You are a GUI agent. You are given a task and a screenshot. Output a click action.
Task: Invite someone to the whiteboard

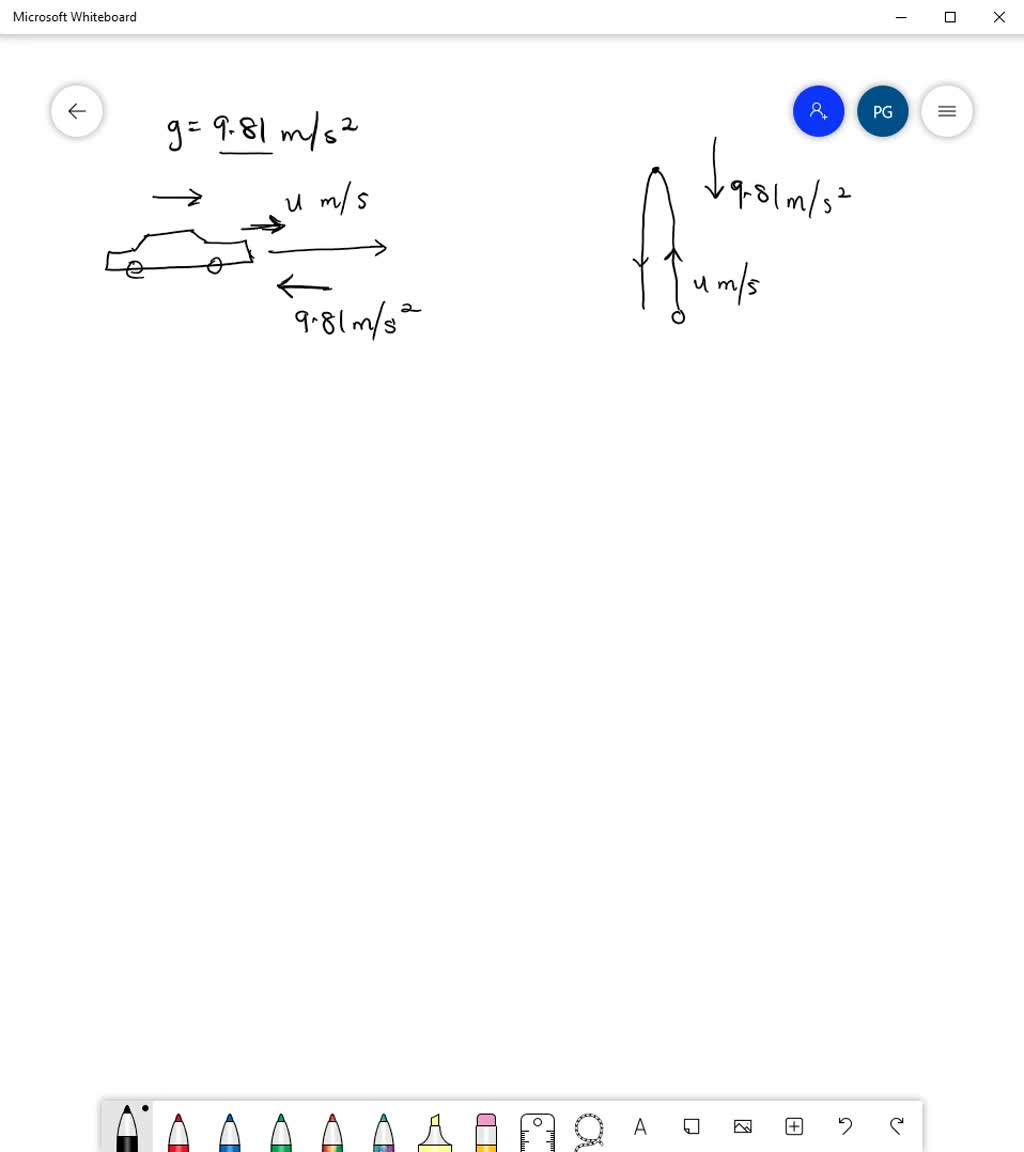tap(818, 111)
